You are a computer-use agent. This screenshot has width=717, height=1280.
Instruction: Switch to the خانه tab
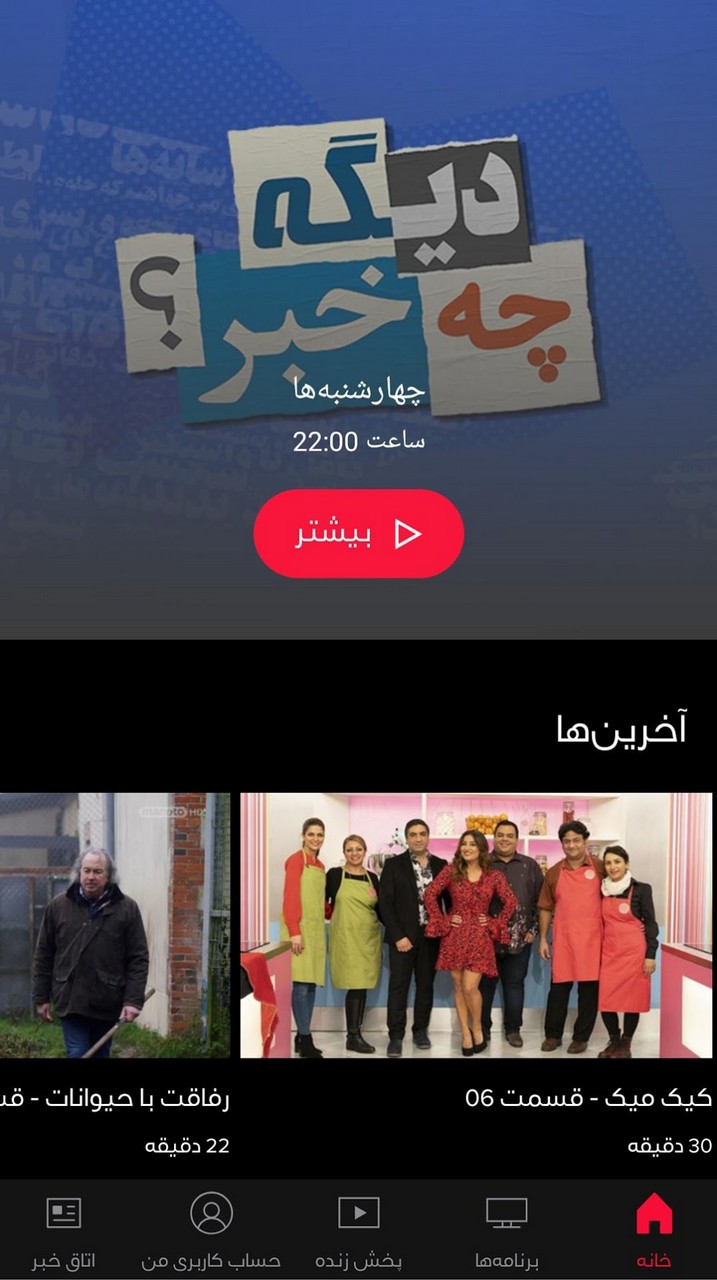[x=654, y=1229]
